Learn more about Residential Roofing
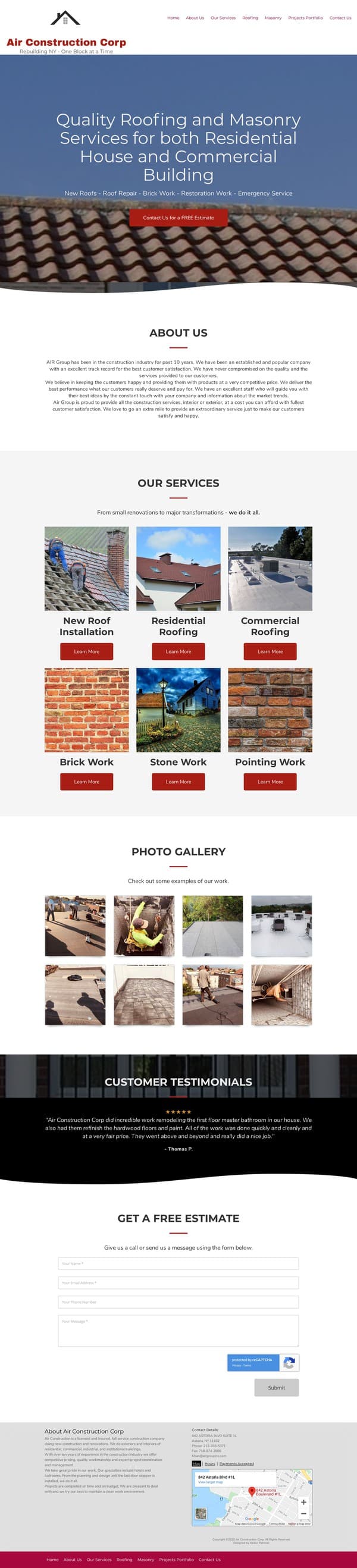 [178, 651]
